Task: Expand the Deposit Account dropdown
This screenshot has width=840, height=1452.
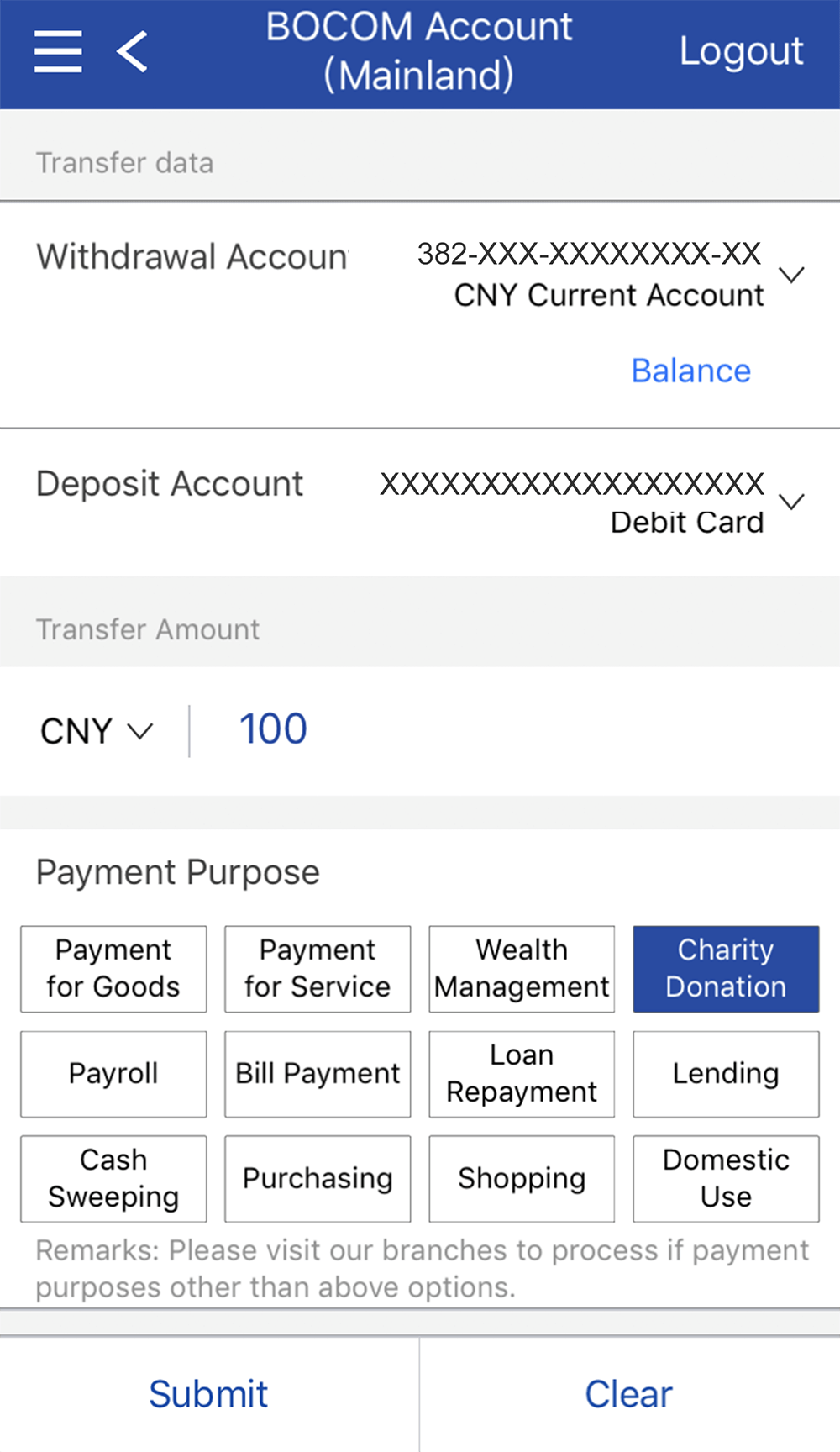Action: pos(791,502)
